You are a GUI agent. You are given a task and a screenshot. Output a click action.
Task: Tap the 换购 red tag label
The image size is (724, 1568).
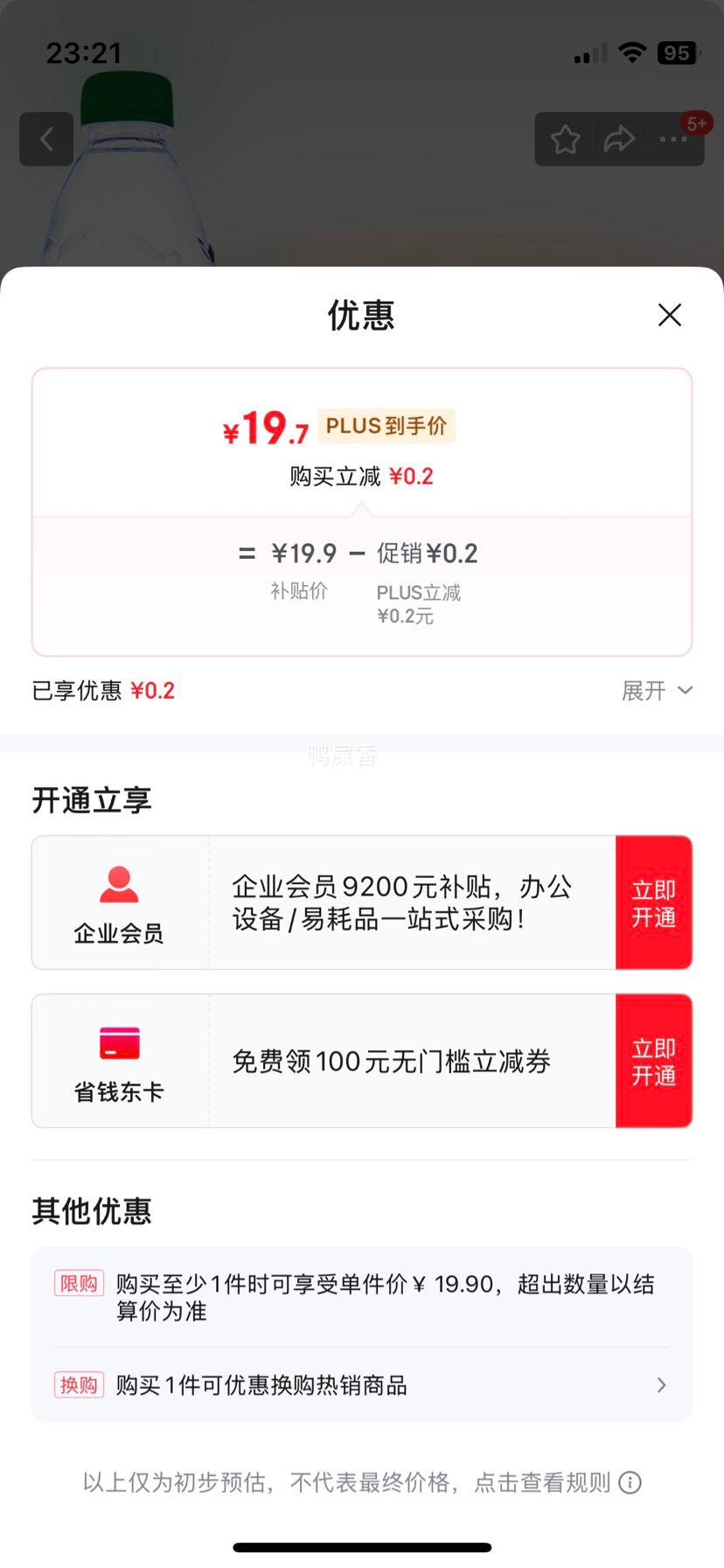coord(79,1385)
